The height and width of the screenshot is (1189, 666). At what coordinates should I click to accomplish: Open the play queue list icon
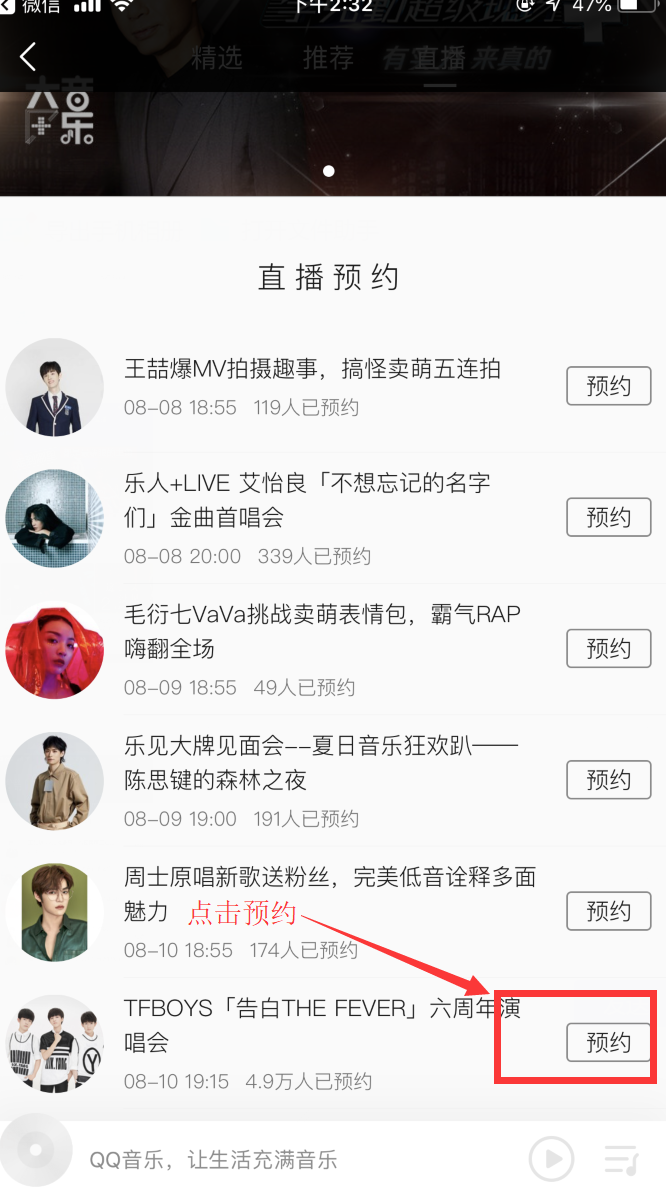tap(621, 1159)
